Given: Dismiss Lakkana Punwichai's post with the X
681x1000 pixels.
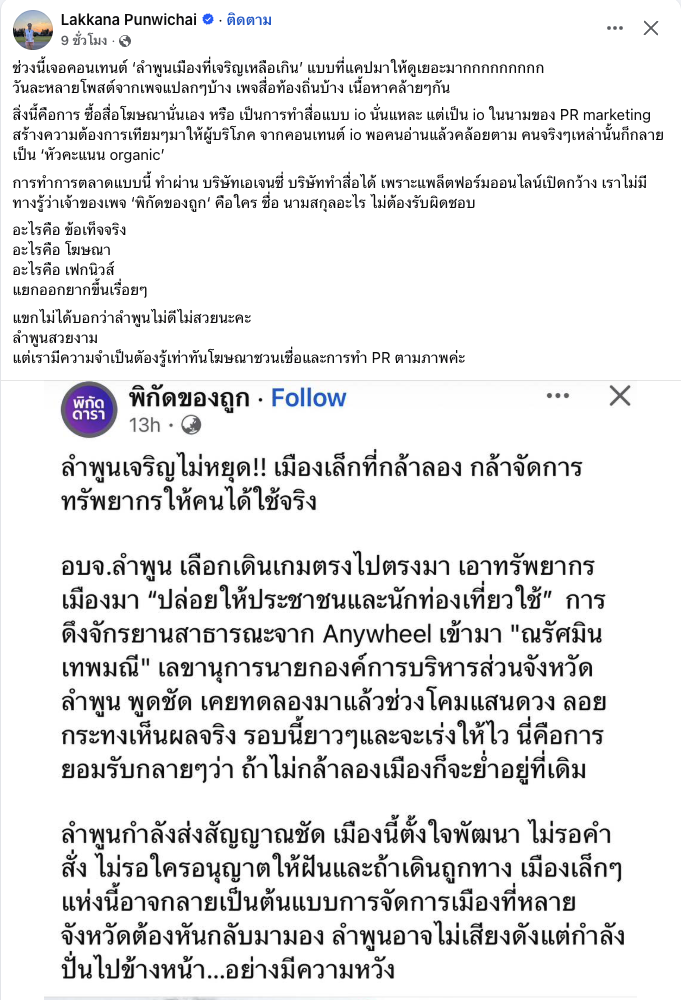Looking at the screenshot, I should click(650, 28).
